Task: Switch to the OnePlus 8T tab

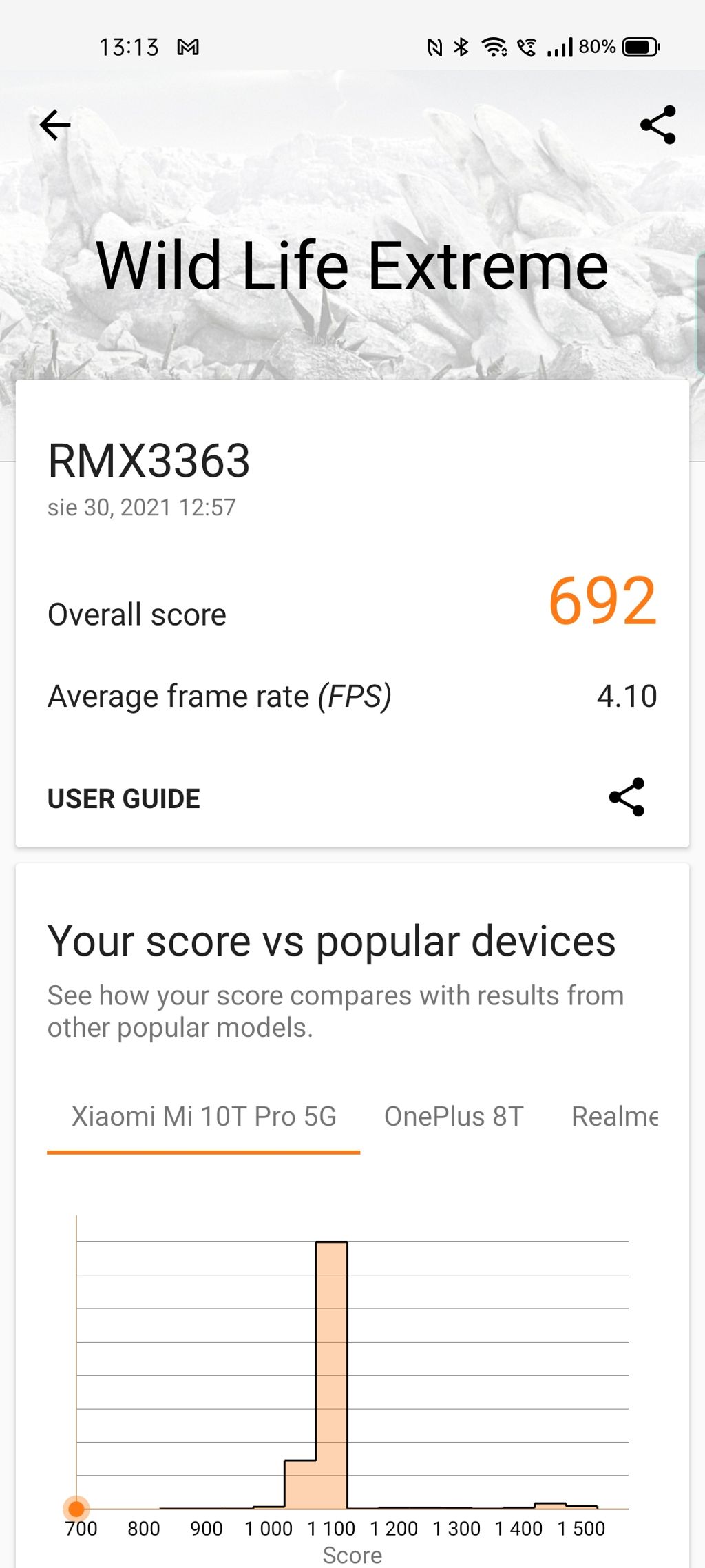Action: click(x=454, y=1117)
